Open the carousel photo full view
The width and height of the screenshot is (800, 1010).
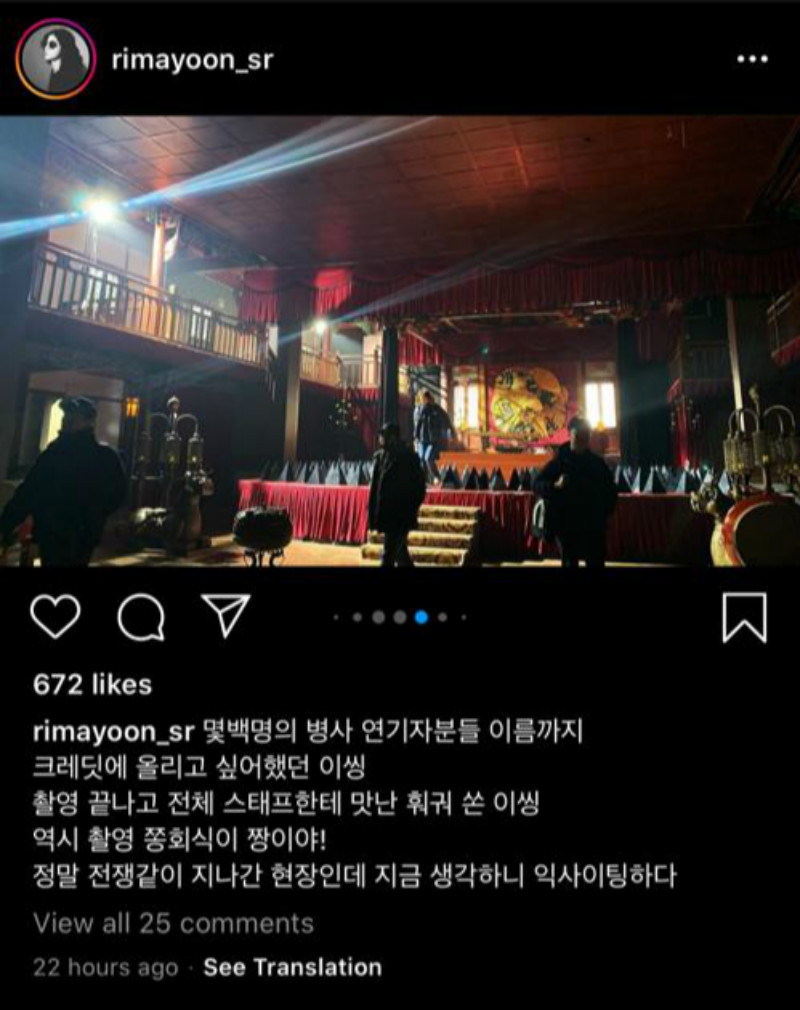[x=400, y=340]
